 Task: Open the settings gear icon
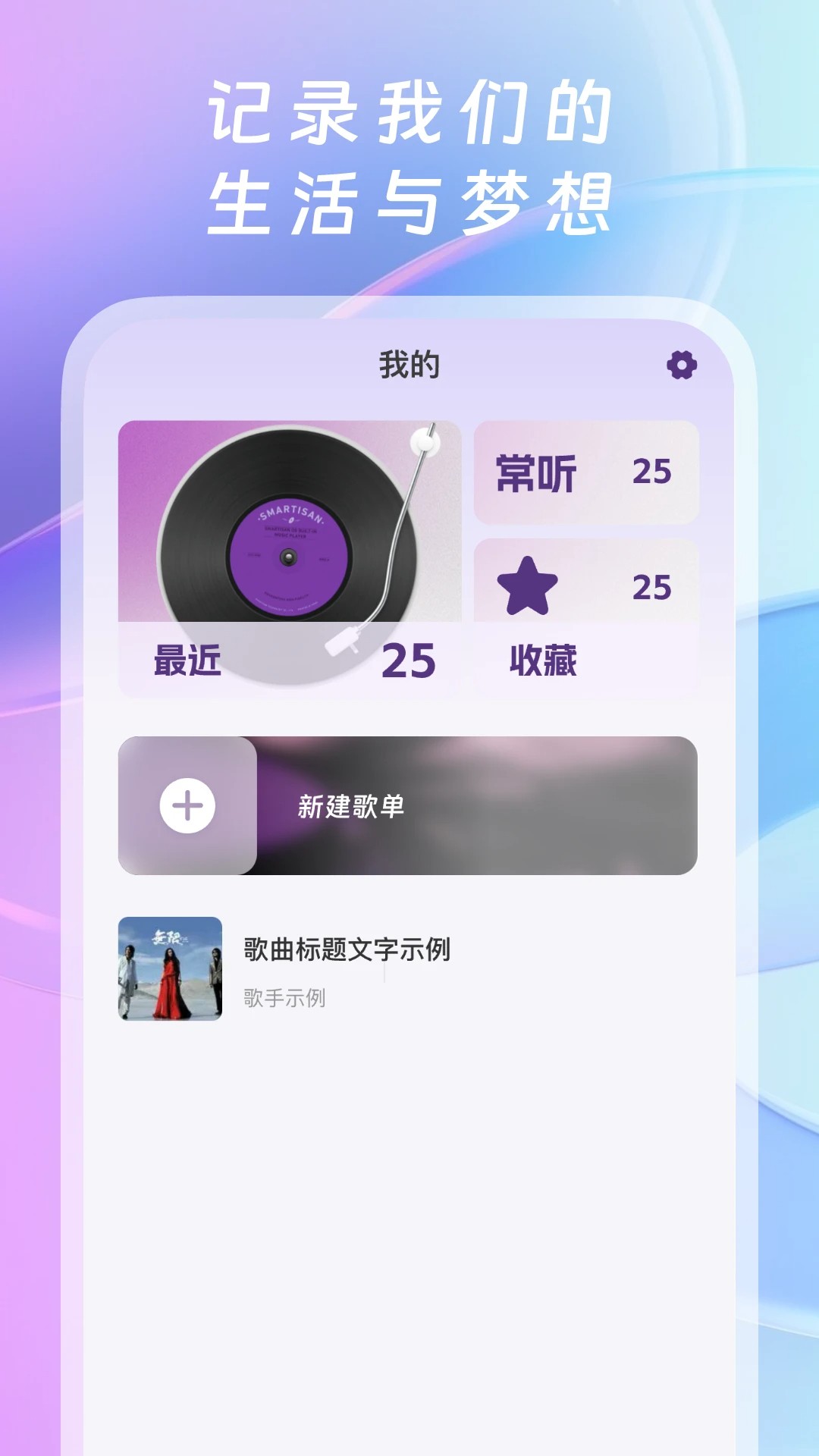click(681, 365)
